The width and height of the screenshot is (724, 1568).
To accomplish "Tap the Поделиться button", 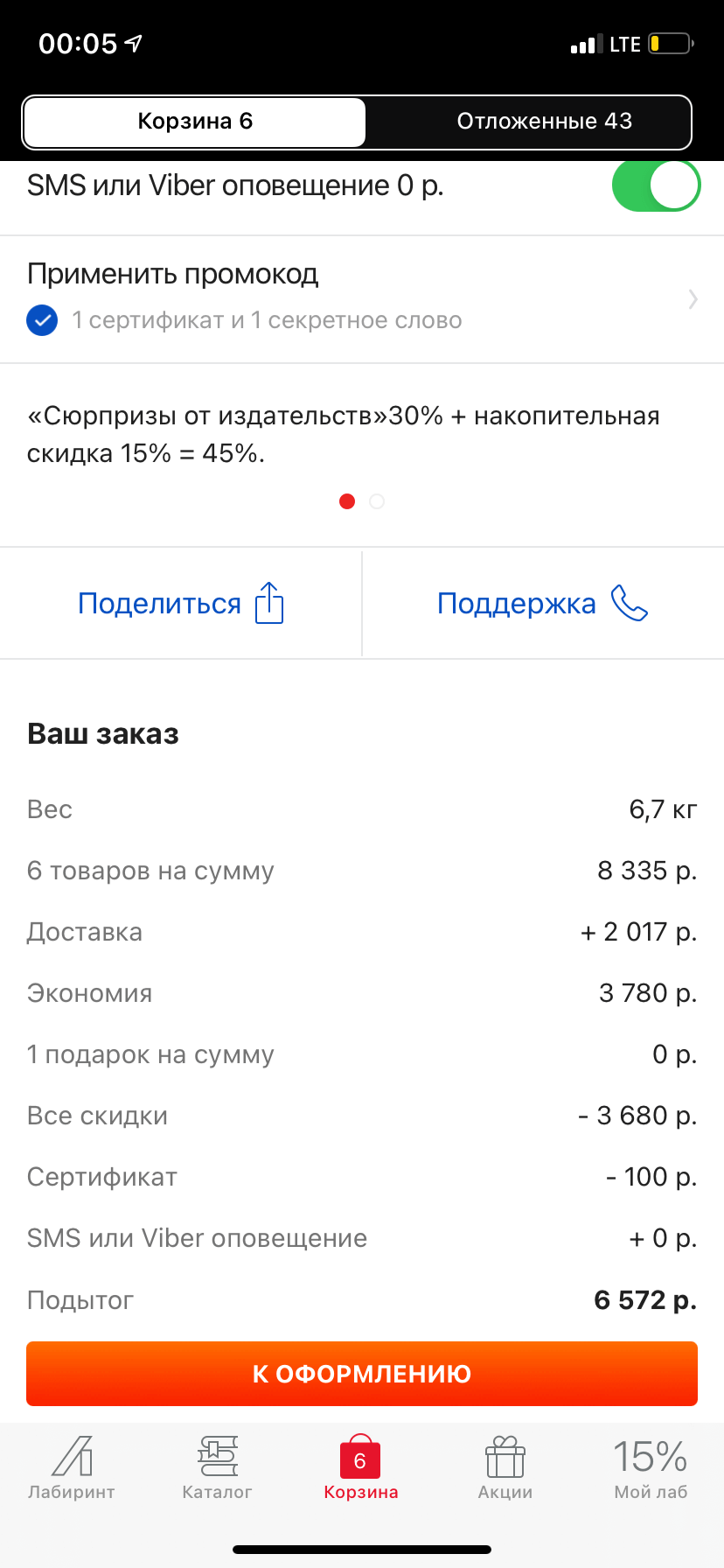I will coord(181,604).
